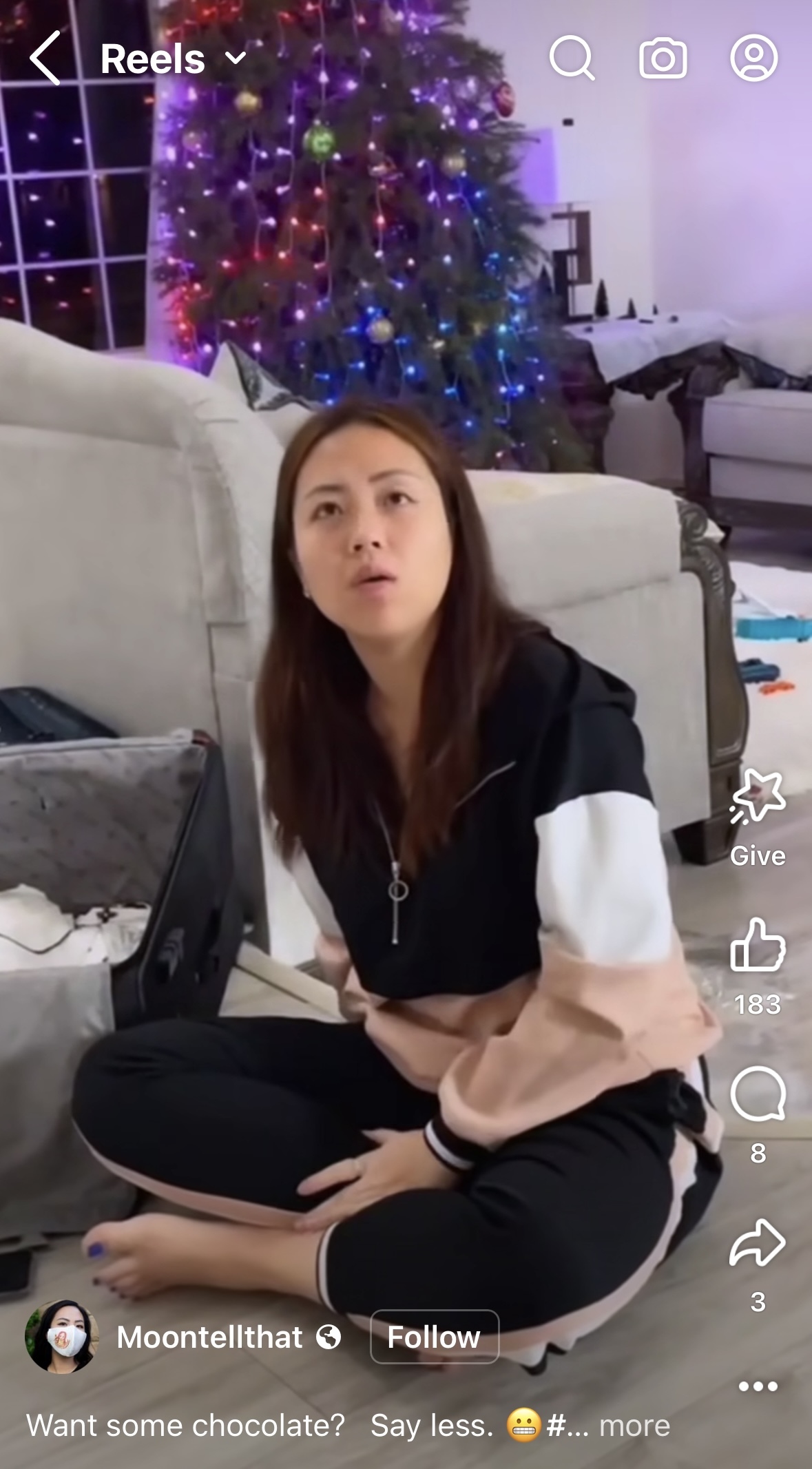The image size is (812, 1469).
Task: Open search from the top bar
Action: tap(572, 59)
